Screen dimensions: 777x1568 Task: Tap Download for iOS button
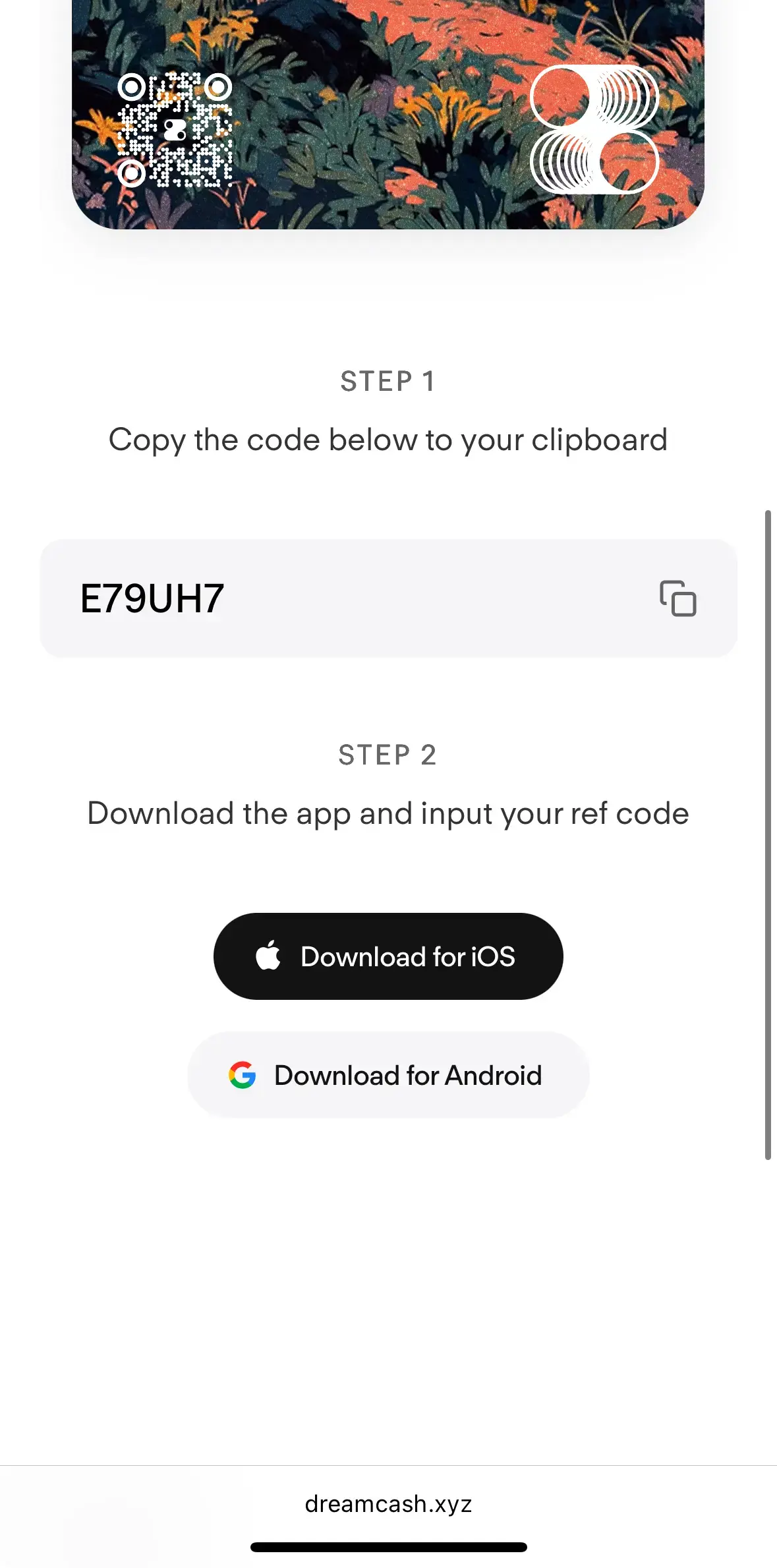pos(388,956)
